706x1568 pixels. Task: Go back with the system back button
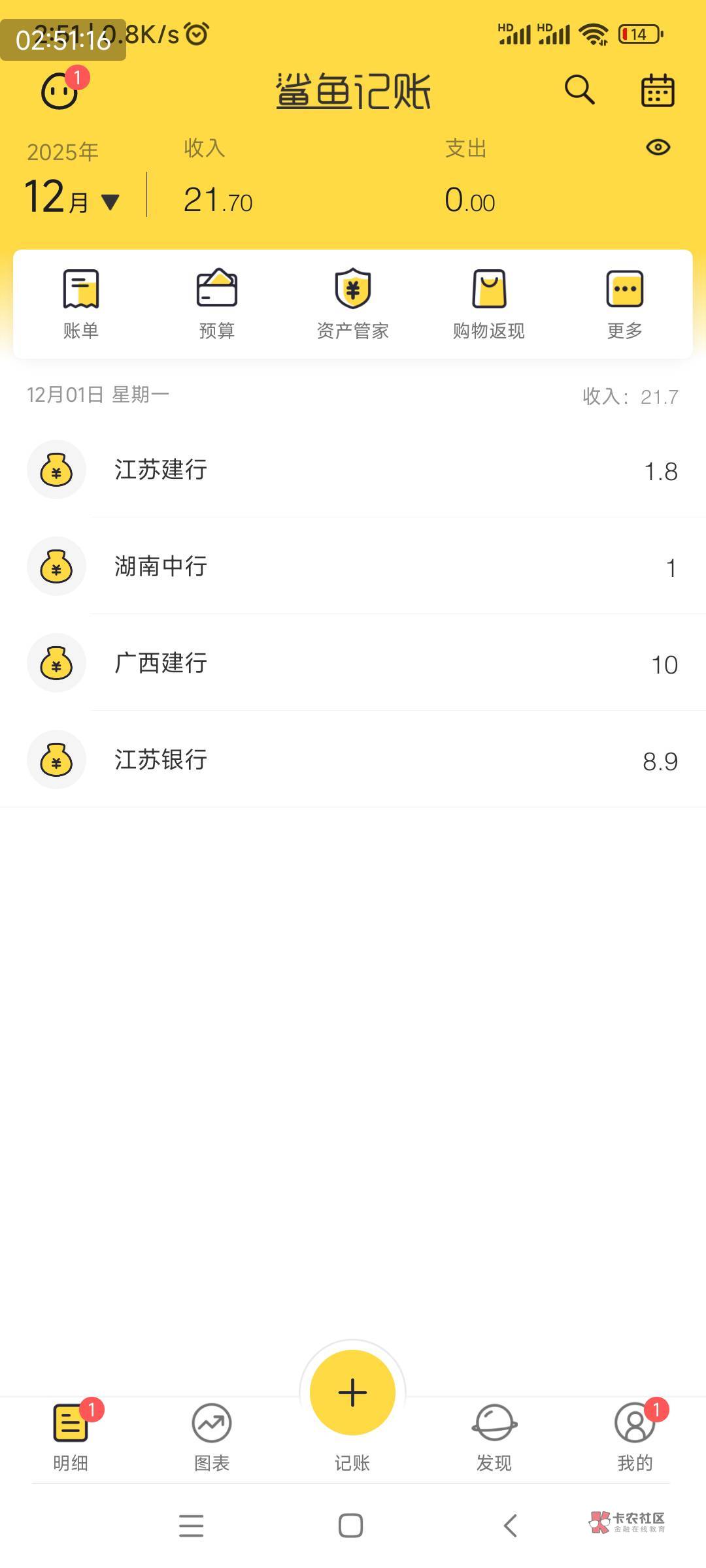pyautogui.click(x=511, y=1526)
